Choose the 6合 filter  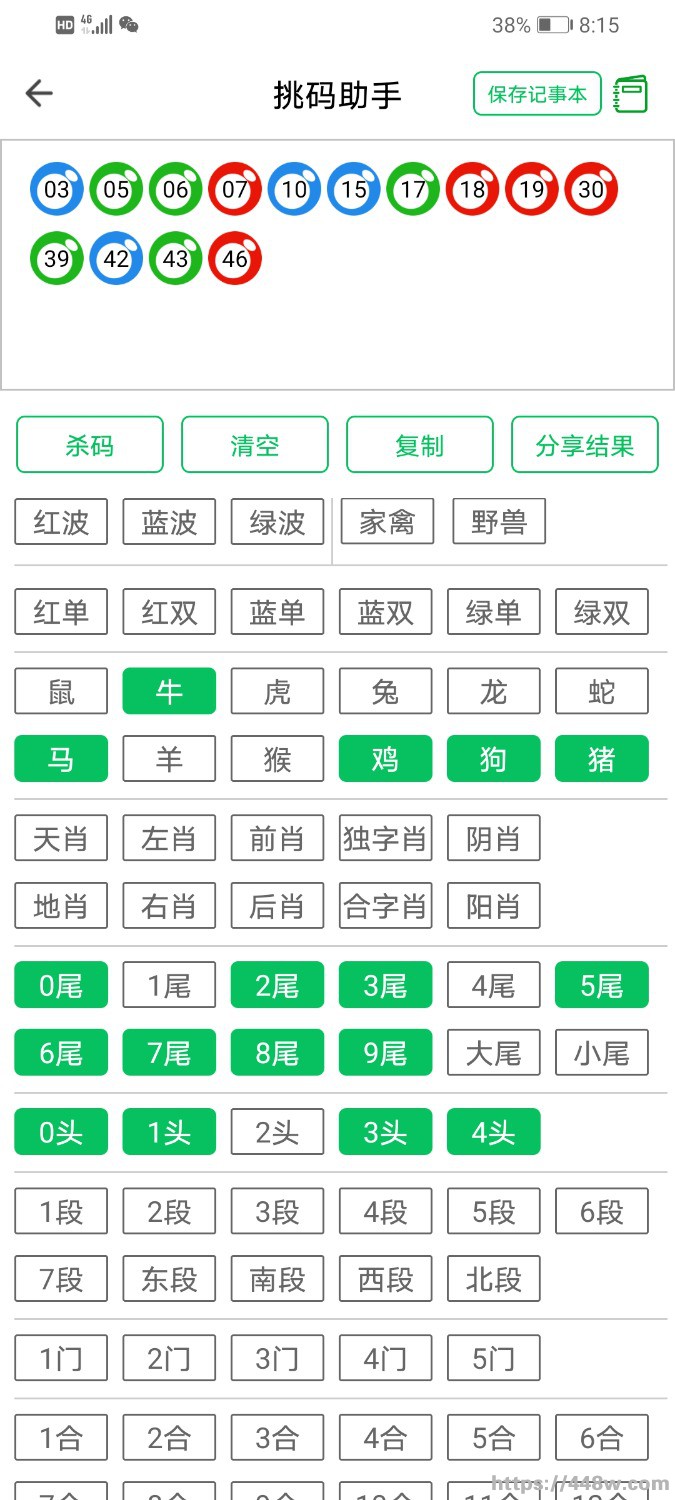point(602,1437)
